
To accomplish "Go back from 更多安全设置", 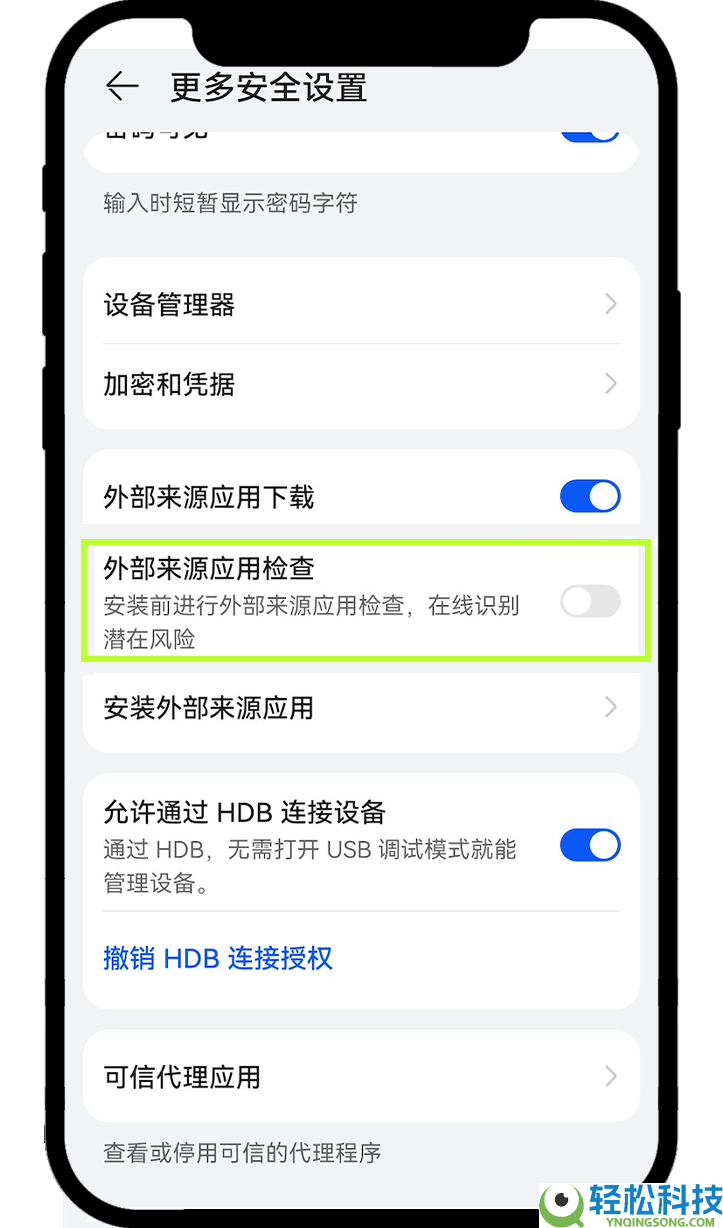I will coord(122,87).
